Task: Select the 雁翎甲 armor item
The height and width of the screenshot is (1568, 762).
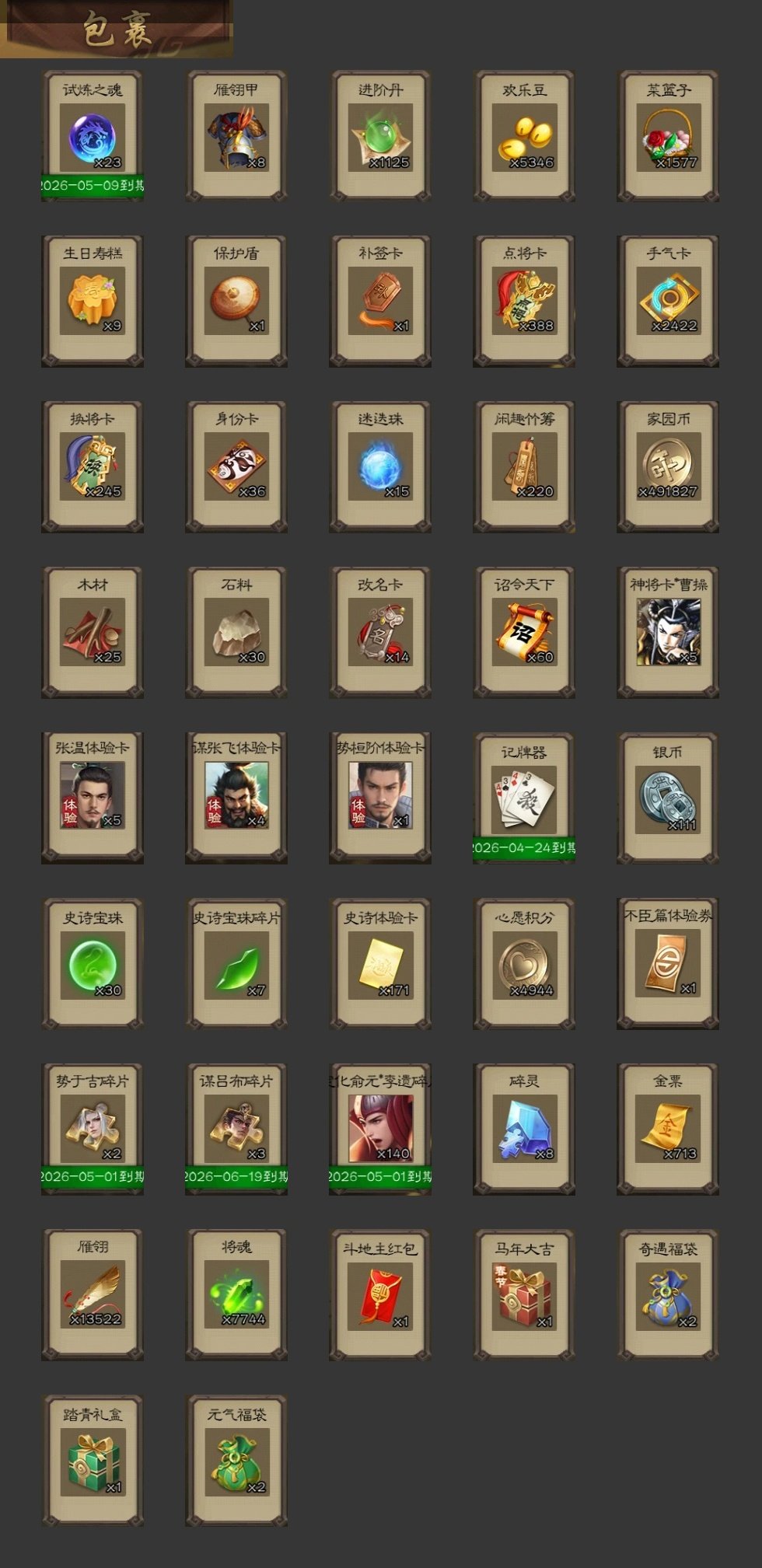Action: tap(236, 138)
